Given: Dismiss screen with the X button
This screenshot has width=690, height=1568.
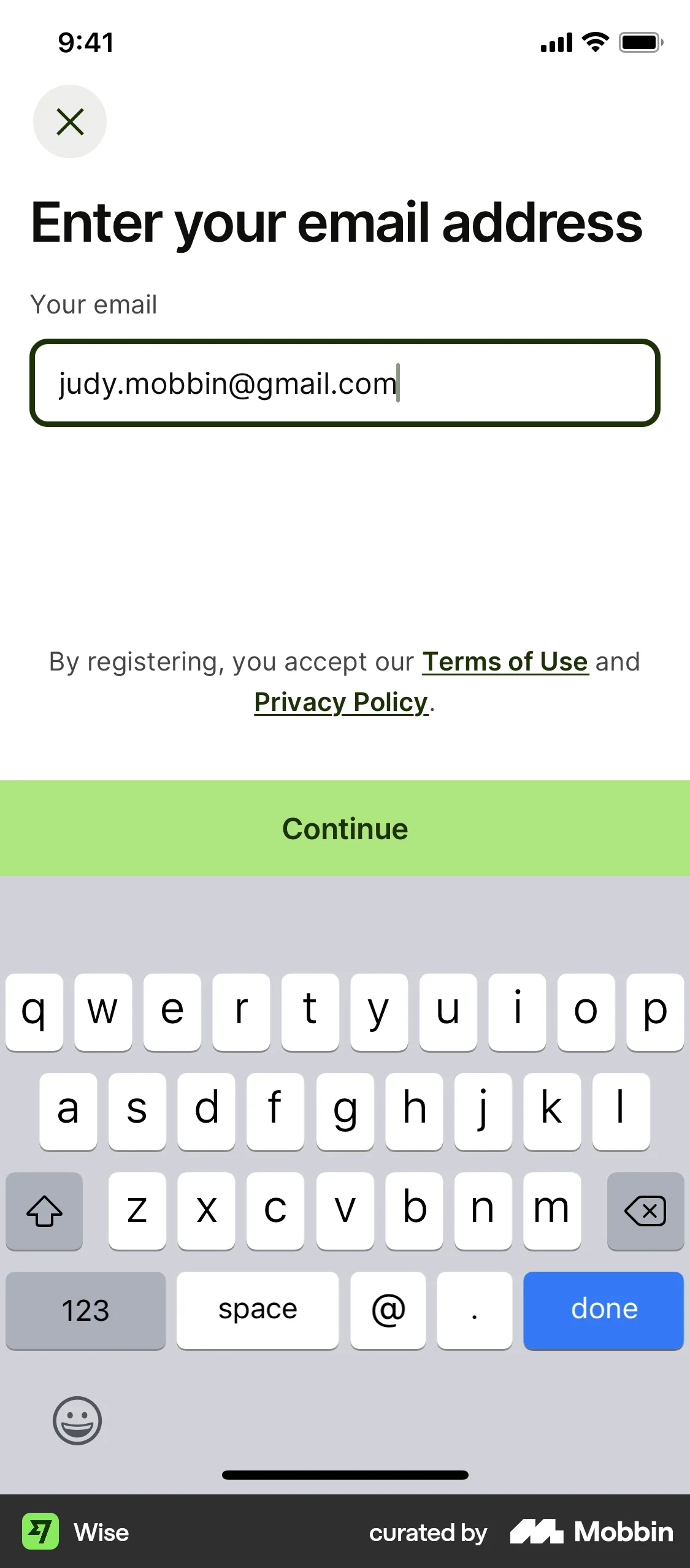Looking at the screenshot, I should pos(69,121).
